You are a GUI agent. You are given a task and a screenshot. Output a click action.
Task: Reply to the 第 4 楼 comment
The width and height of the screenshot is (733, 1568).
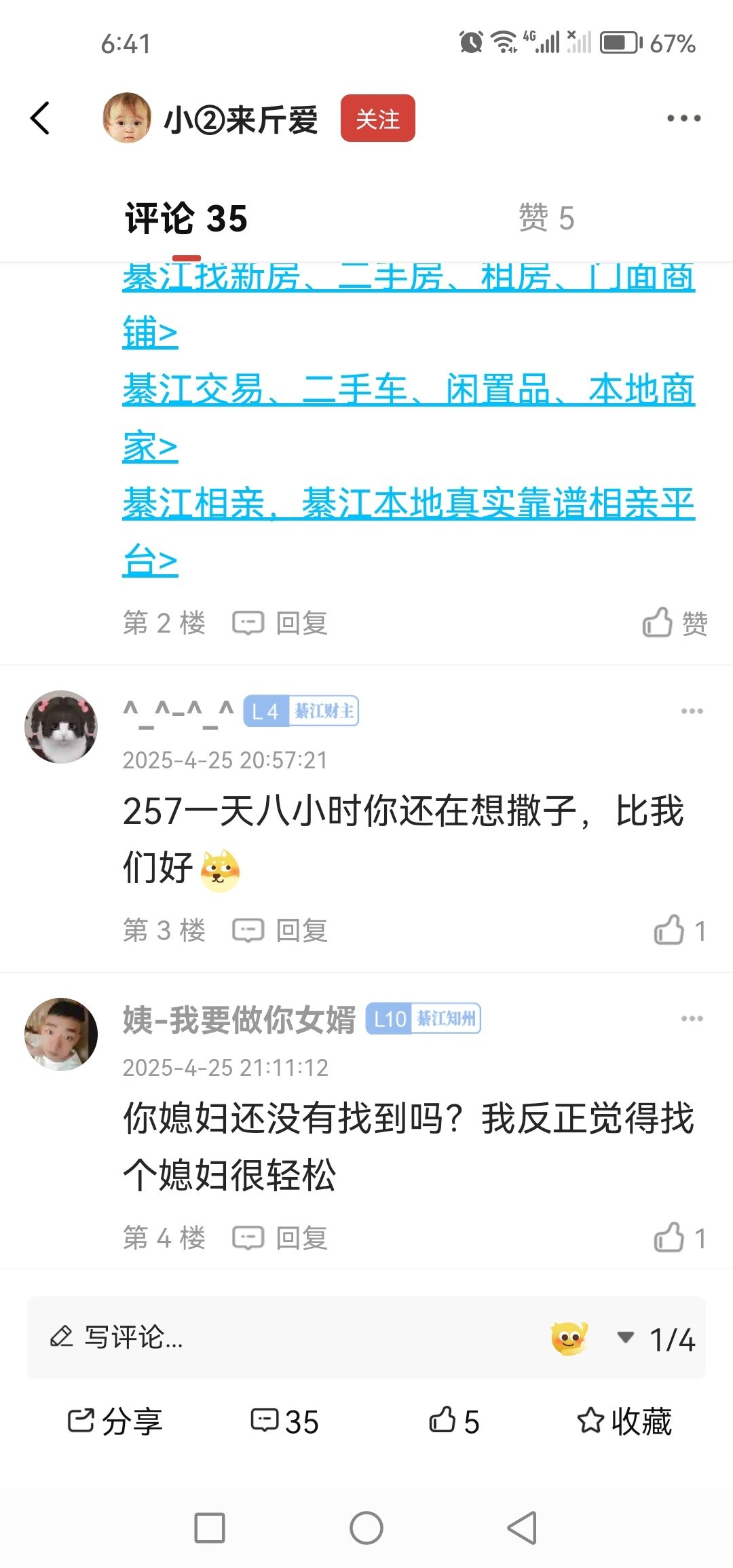(281, 1237)
